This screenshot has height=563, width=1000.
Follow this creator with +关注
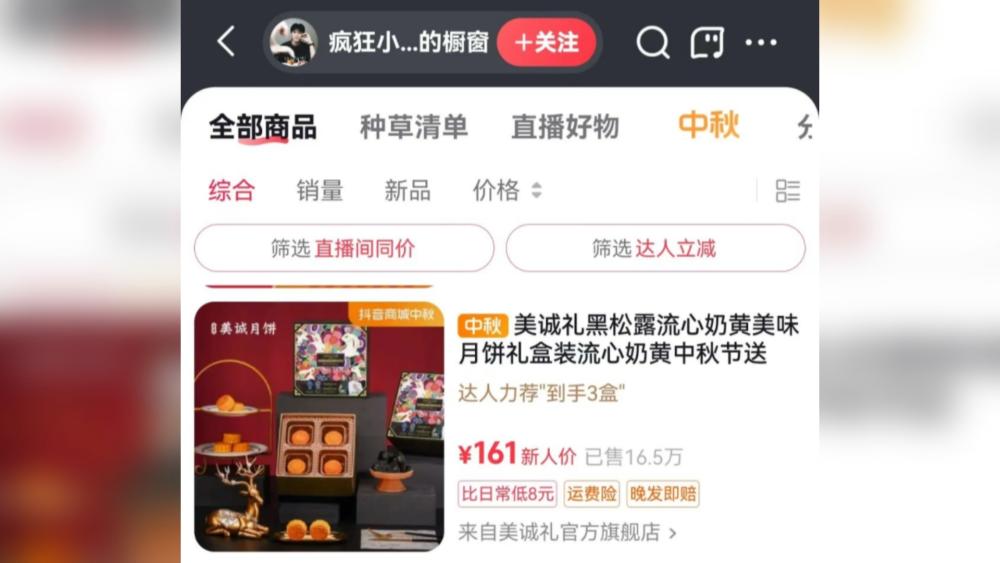tap(546, 43)
